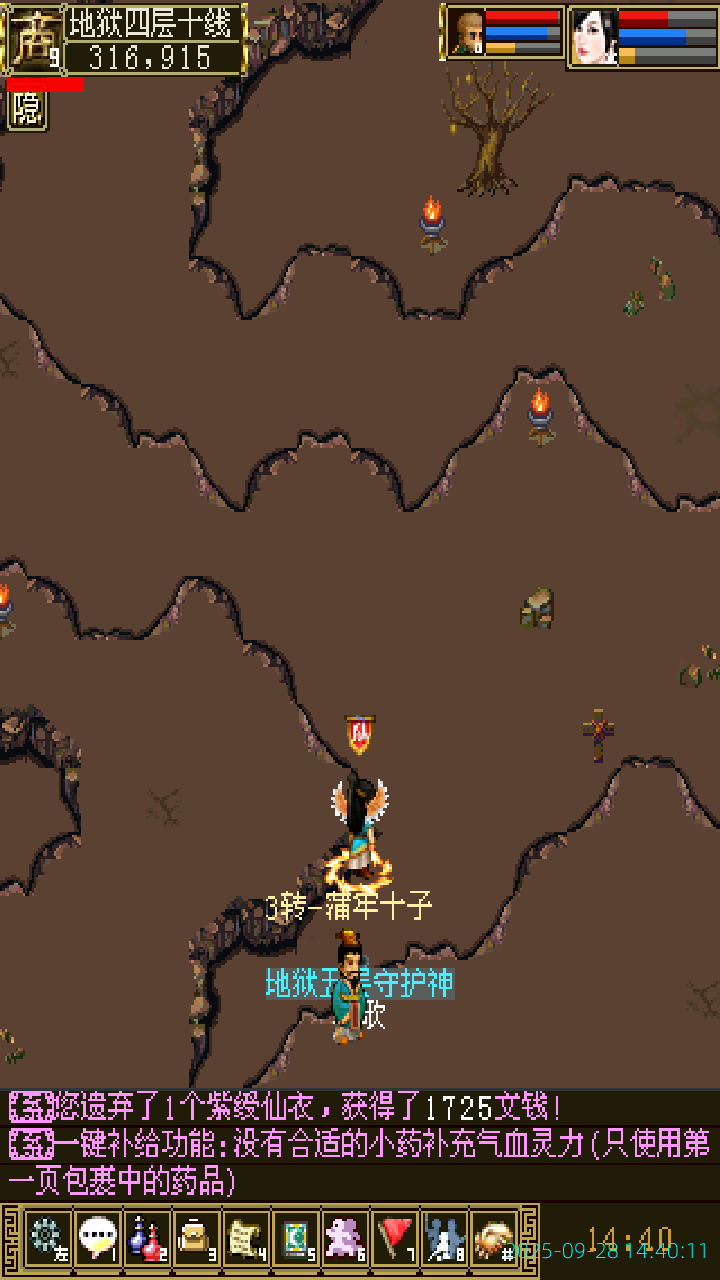The height and width of the screenshot is (1280, 720).
Task: Tap the 隐 hide button
Action: (x=27, y=110)
